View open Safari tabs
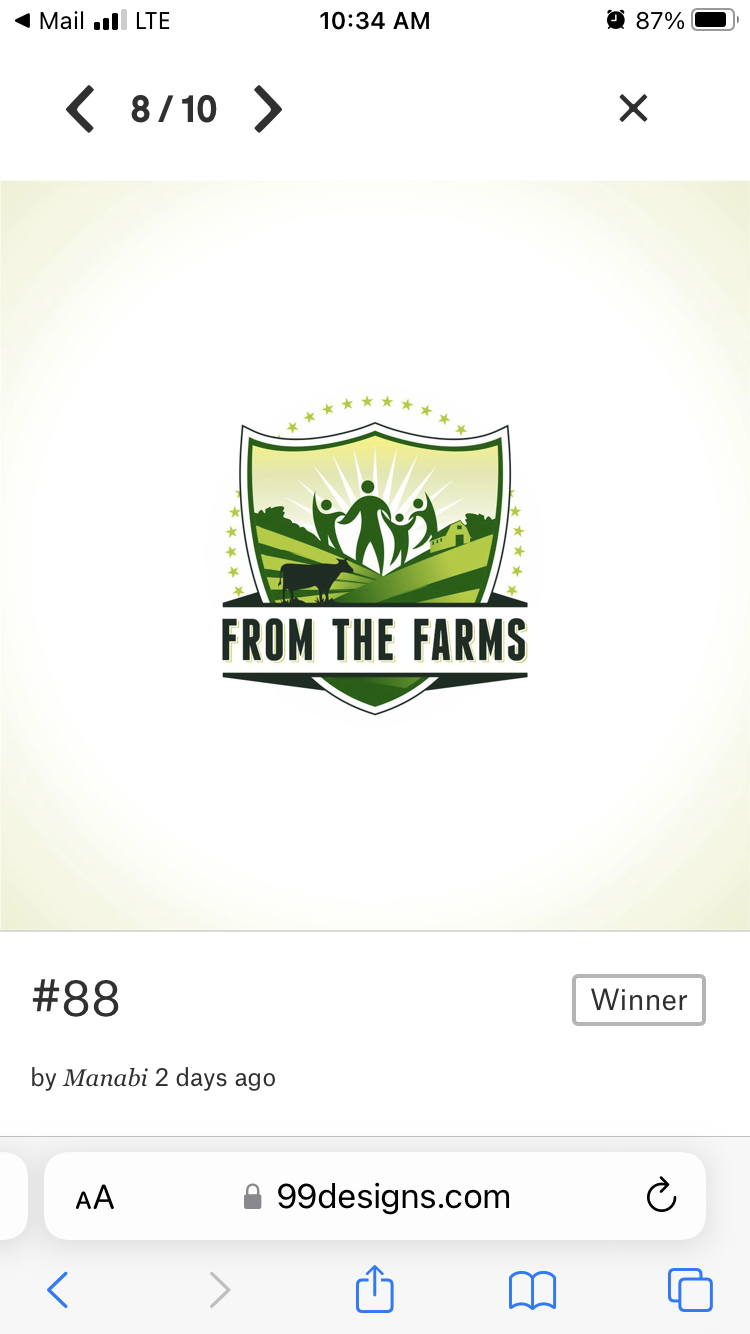 coord(690,1290)
